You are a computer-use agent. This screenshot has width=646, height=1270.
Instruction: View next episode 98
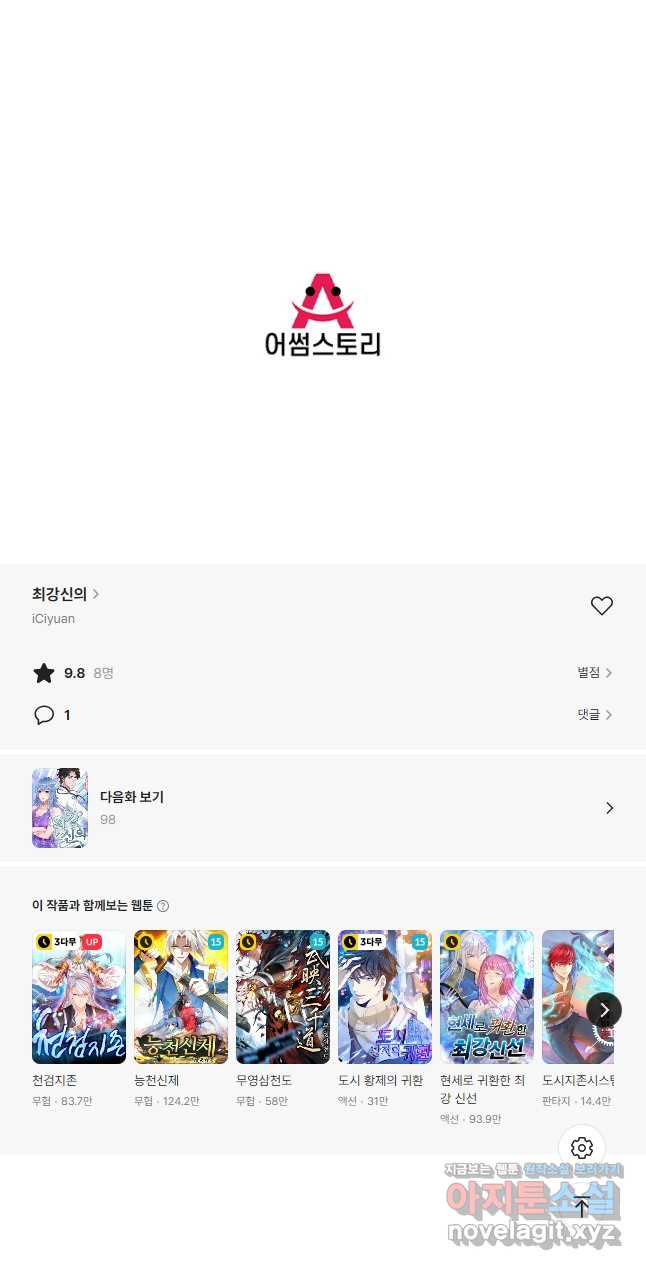322,808
